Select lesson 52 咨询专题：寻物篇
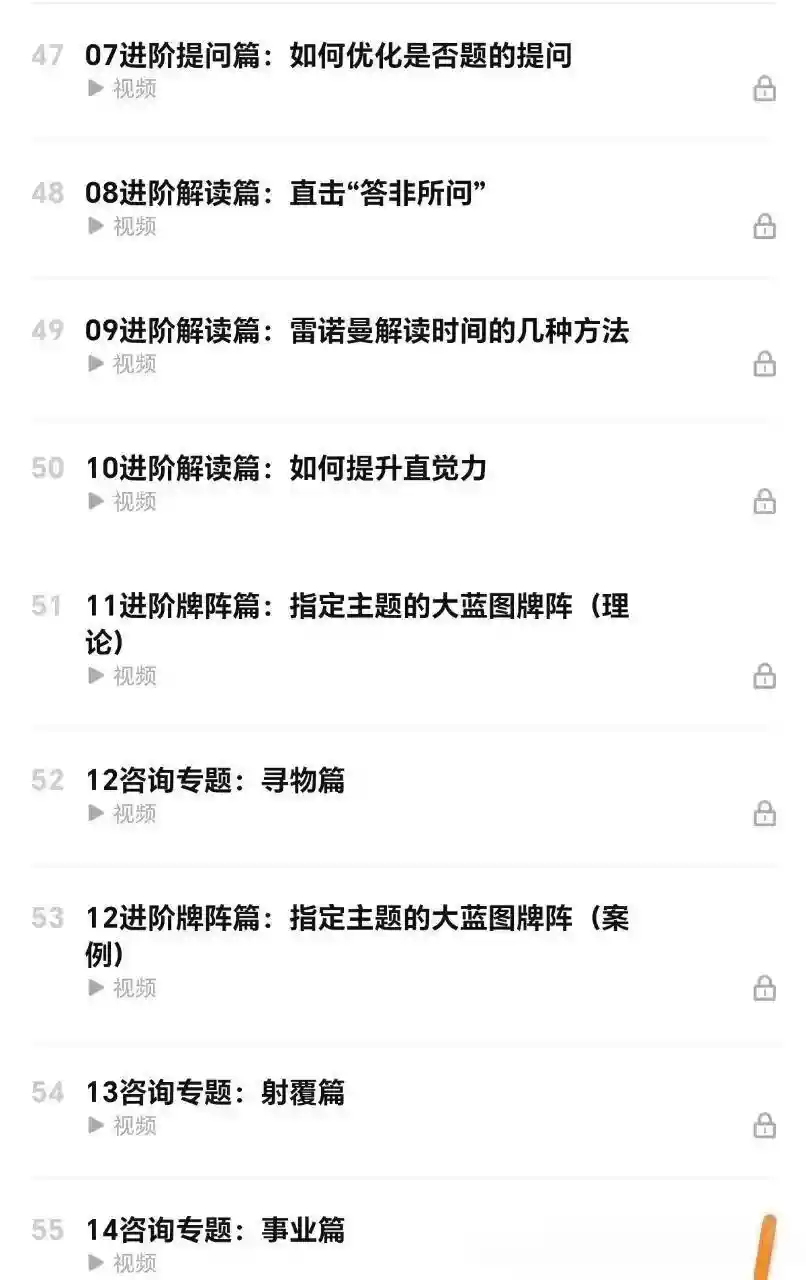Screen dimensions: 806x1280 click(403, 796)
